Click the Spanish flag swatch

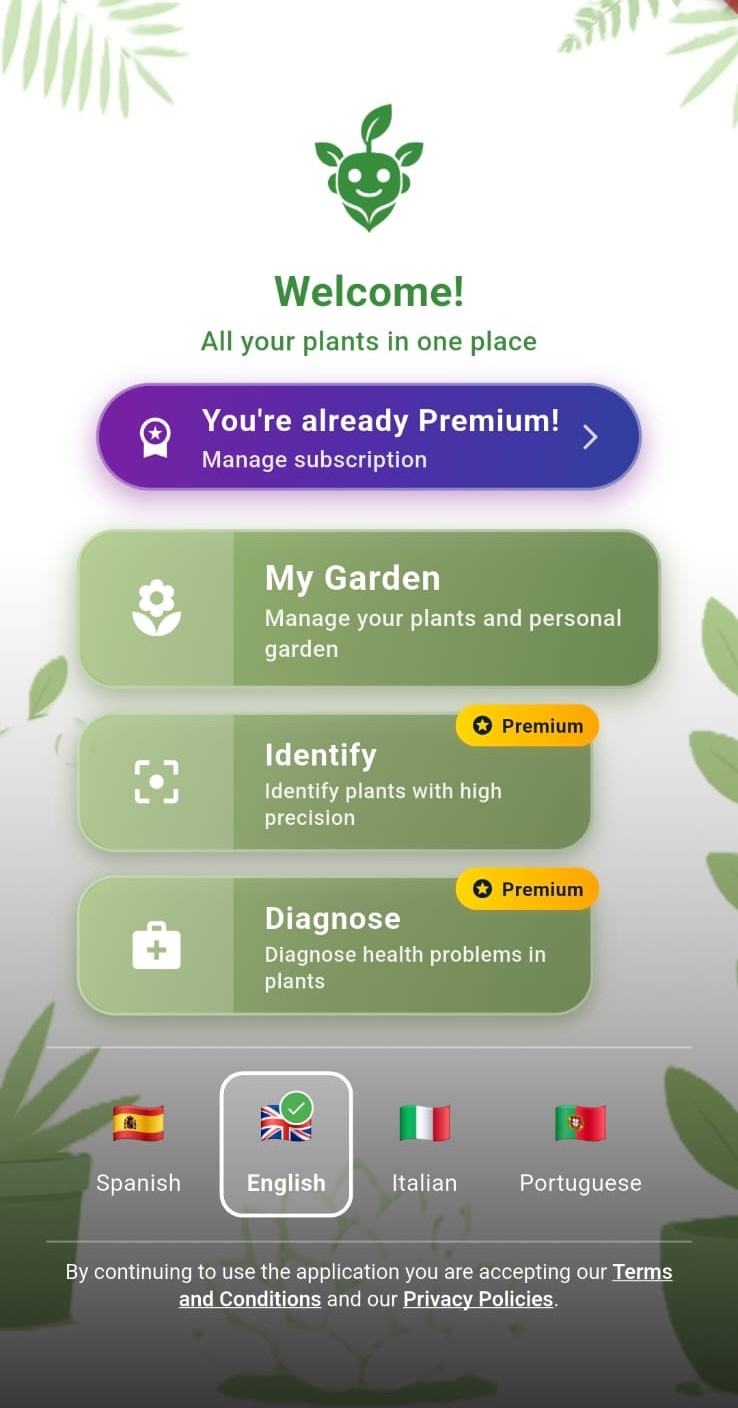138,1122
